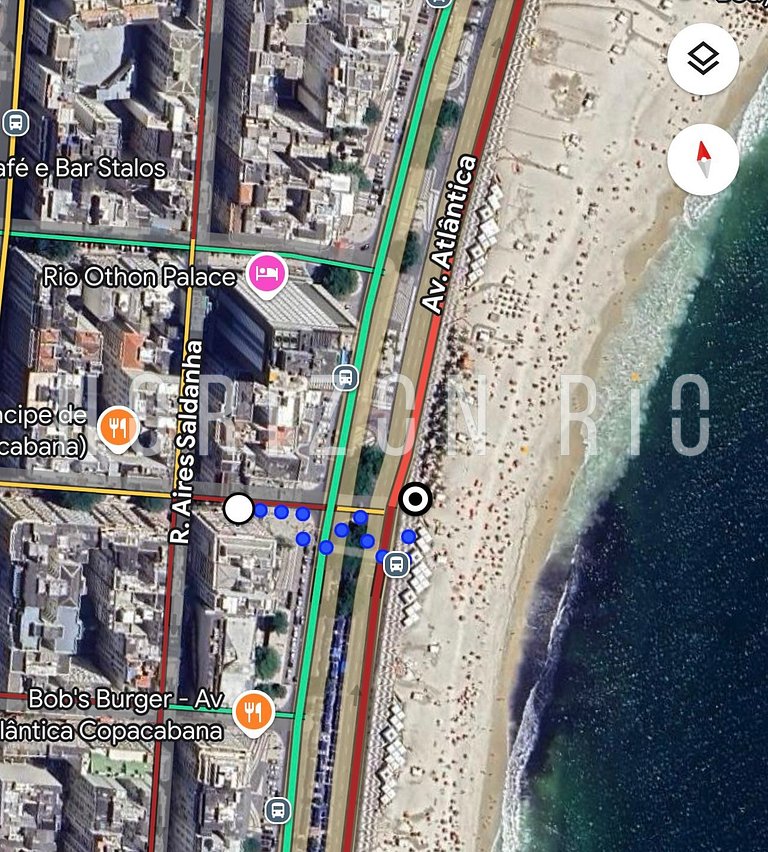
Task: Click the Bob's Burger restaurant fork icon
Action: pos(250,712)
